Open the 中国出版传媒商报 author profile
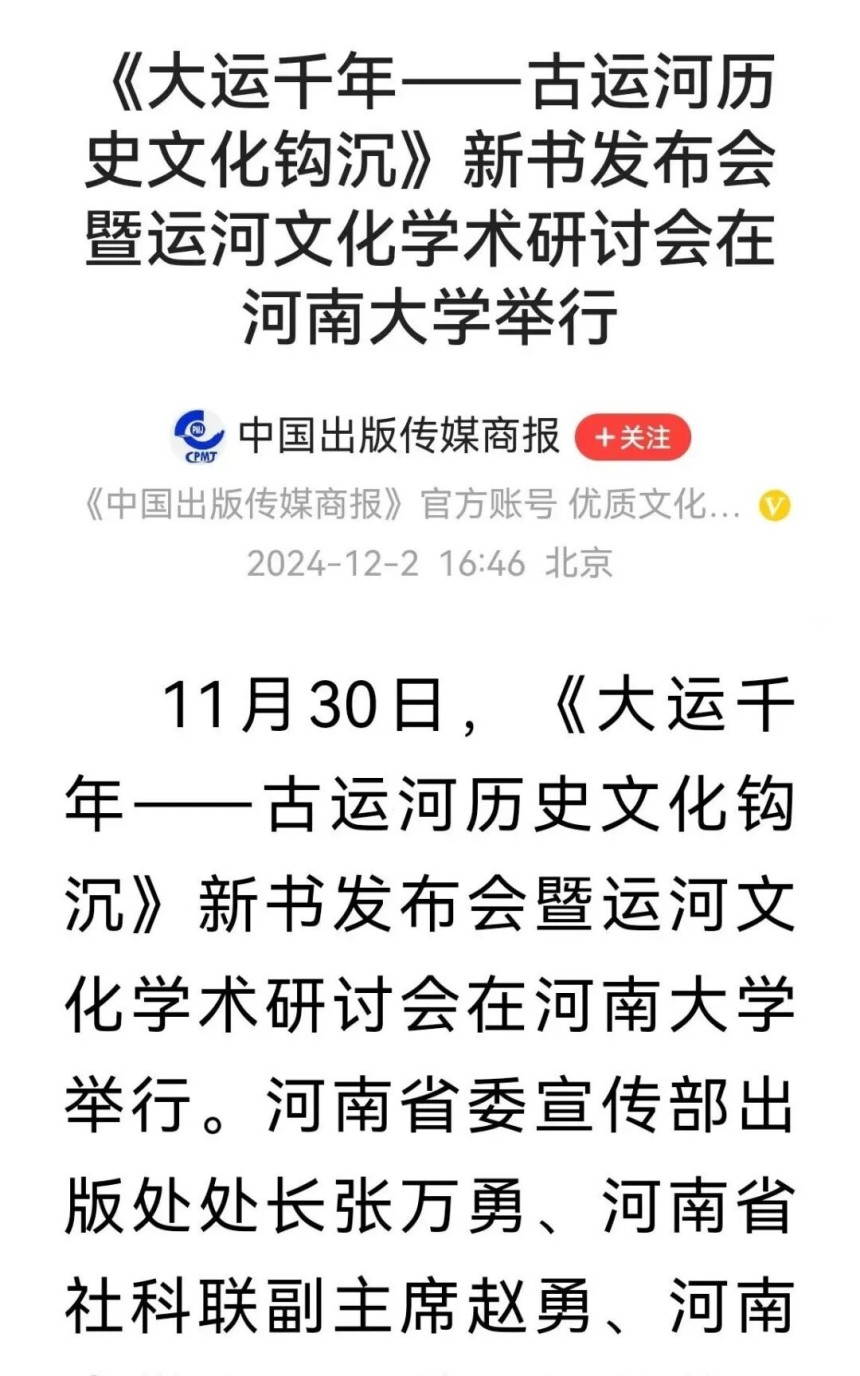Viewport: 860px width, 1376px height. coord(398,437)
